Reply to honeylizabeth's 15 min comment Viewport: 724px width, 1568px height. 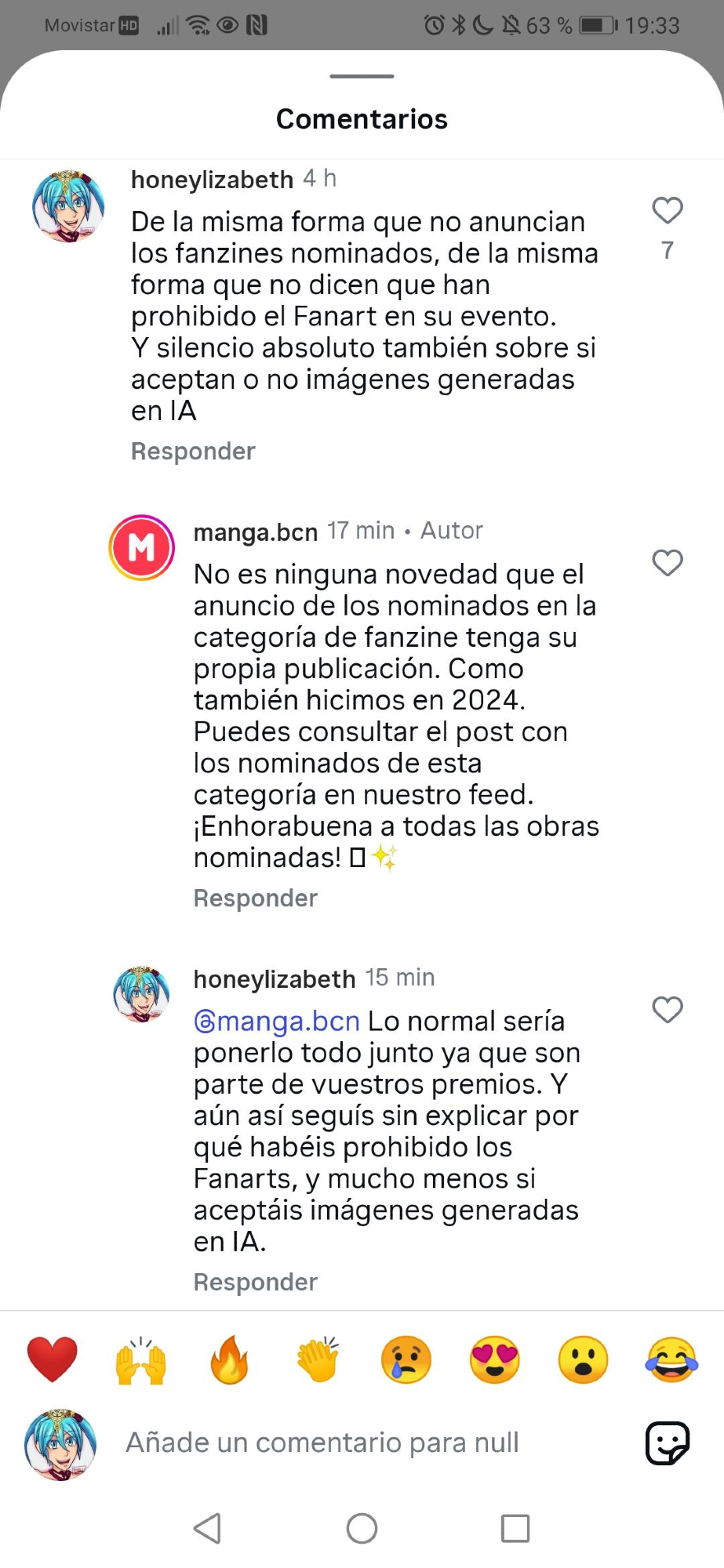[x=255, y=1283]
